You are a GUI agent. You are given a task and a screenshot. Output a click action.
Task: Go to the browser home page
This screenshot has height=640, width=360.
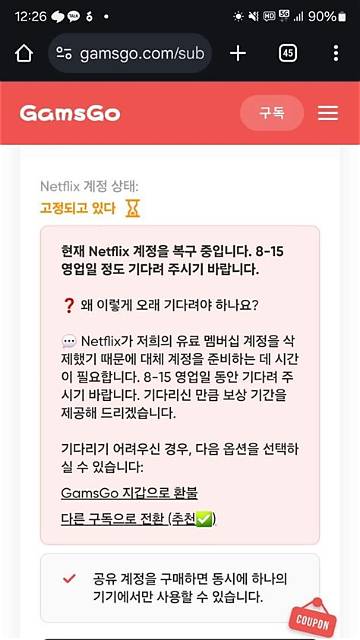[x=24, y=53]
